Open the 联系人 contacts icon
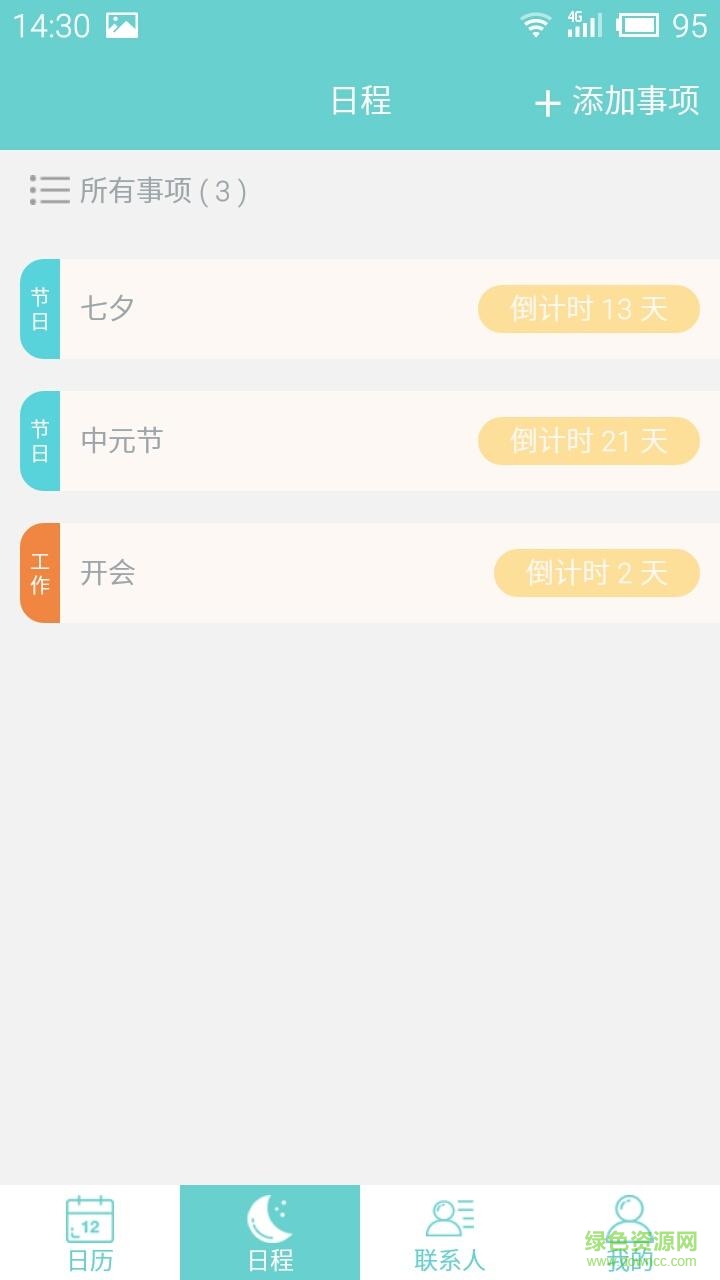 pyautogui.click(x=448, y=1215)
